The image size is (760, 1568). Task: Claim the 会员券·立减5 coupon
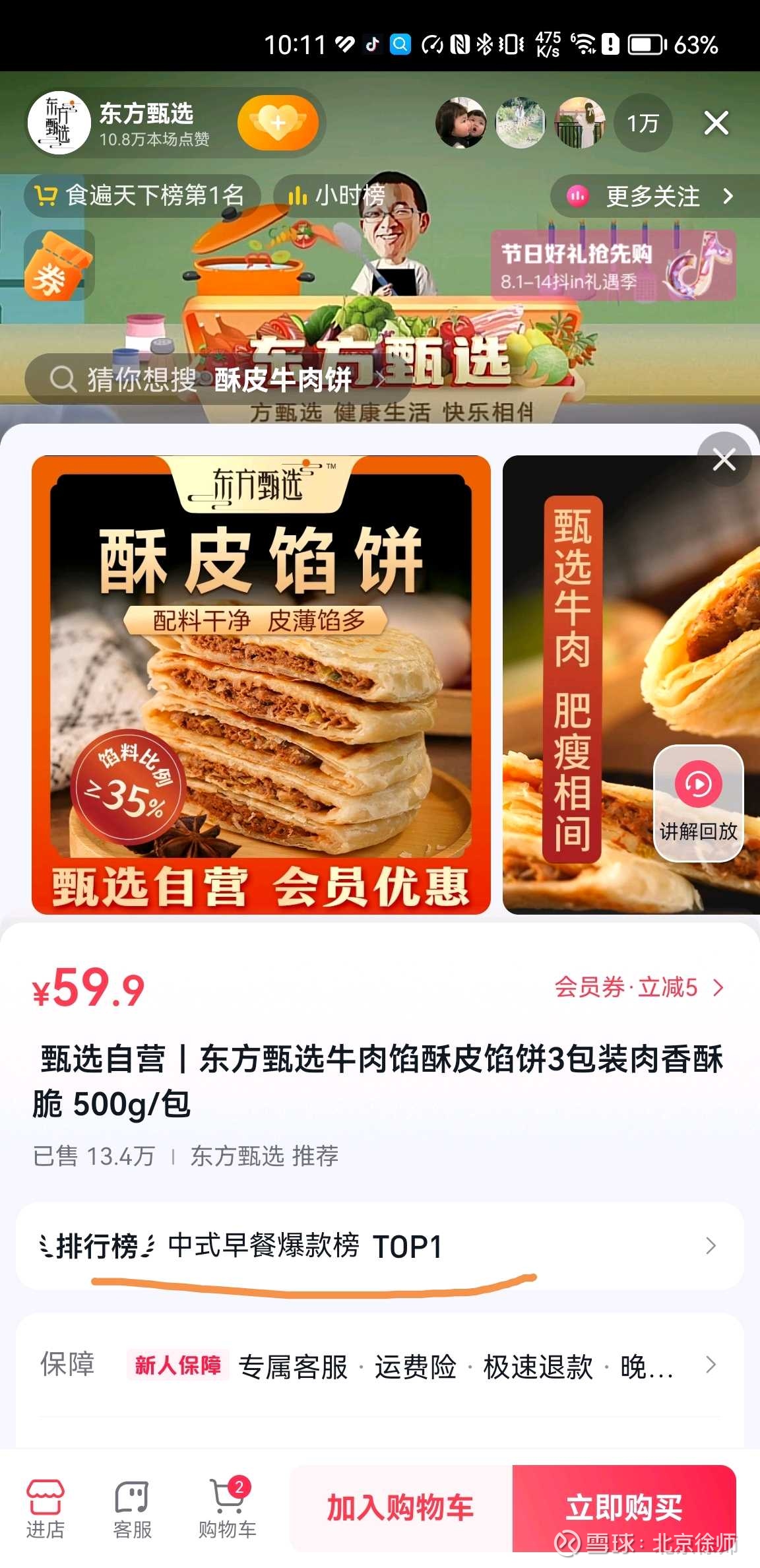(x=638, y=987)
